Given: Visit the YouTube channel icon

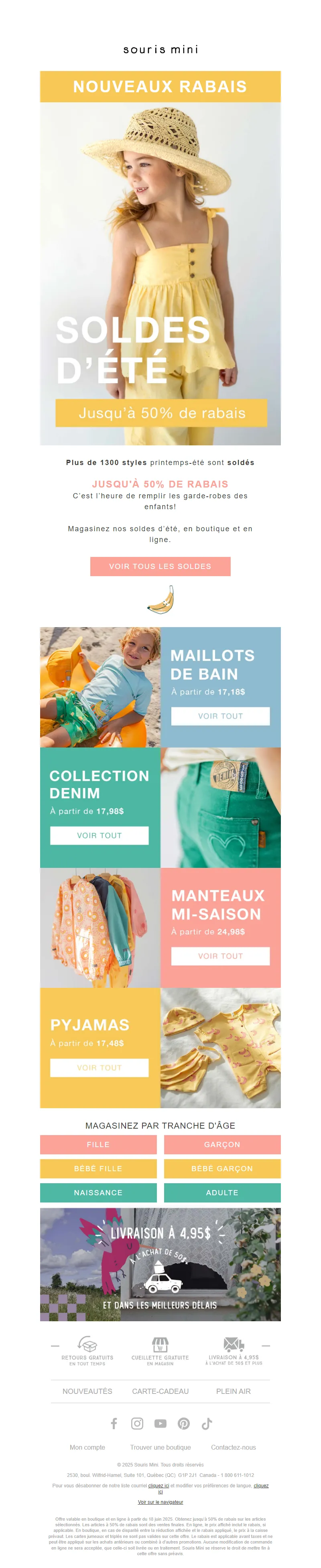Looking at the screenshot, I should (160, 1423).
